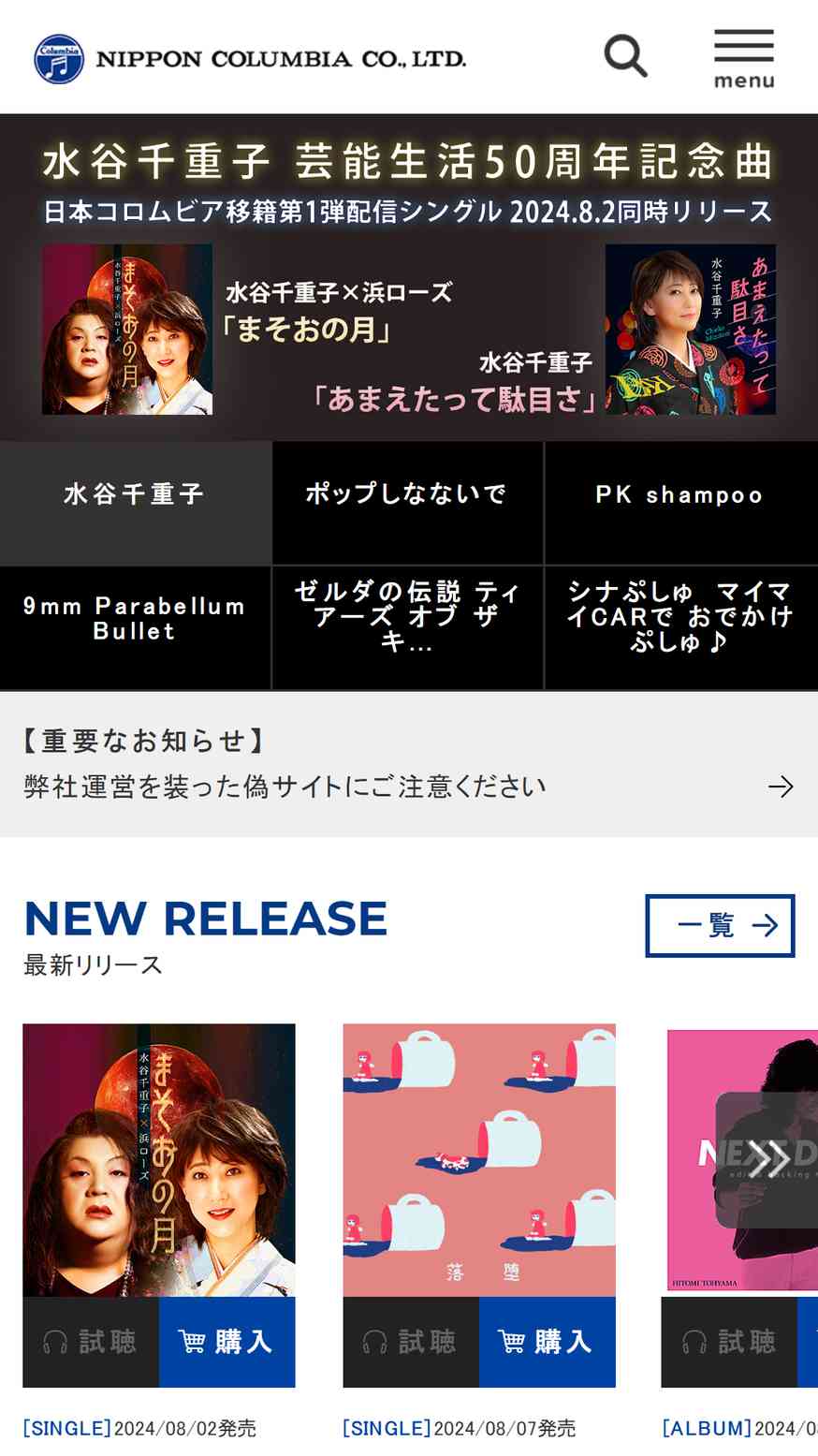
Task: View the full new release list (一覧)
Action: tap(719, 925)
